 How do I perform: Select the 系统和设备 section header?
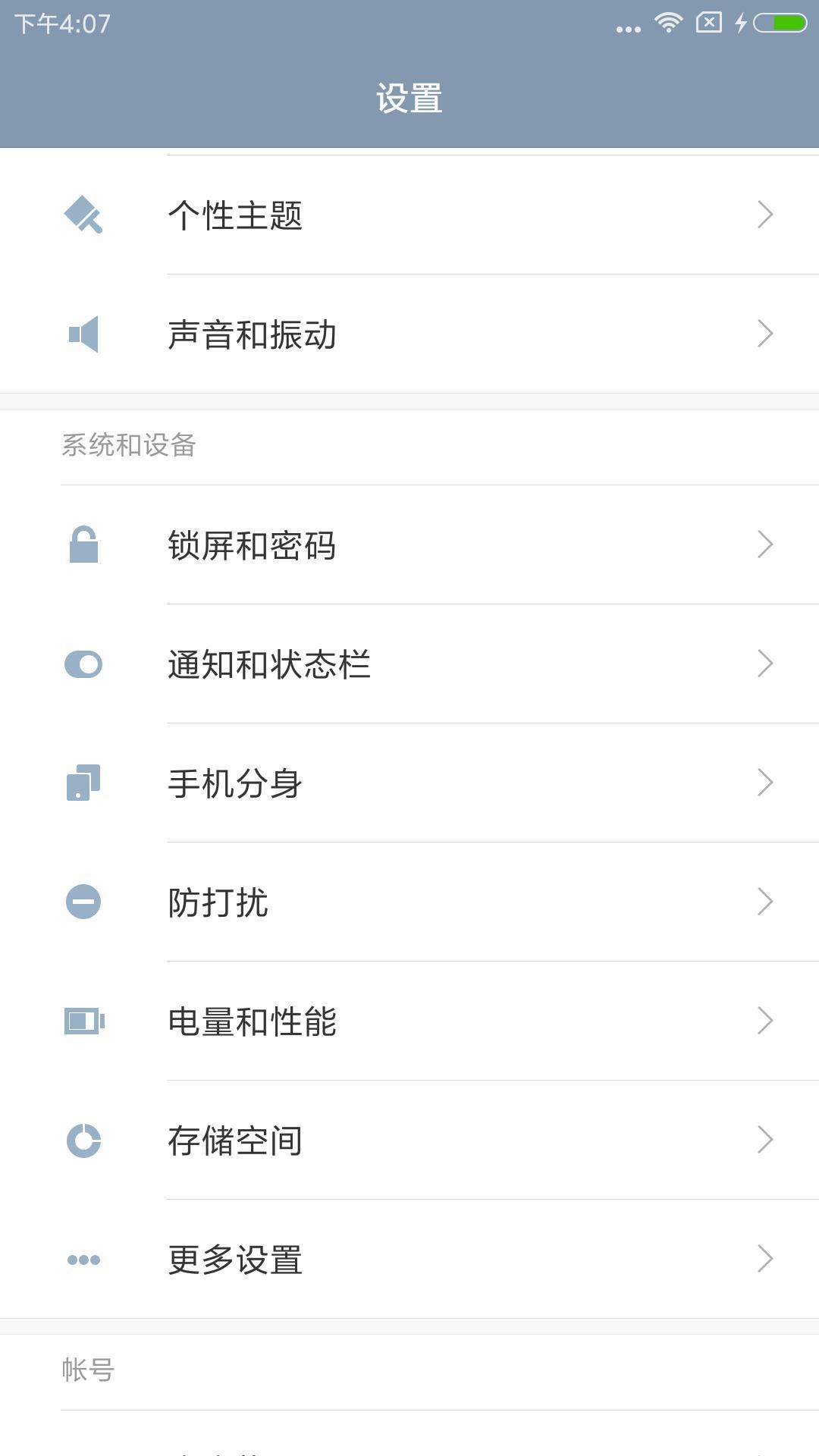(127, 447)
